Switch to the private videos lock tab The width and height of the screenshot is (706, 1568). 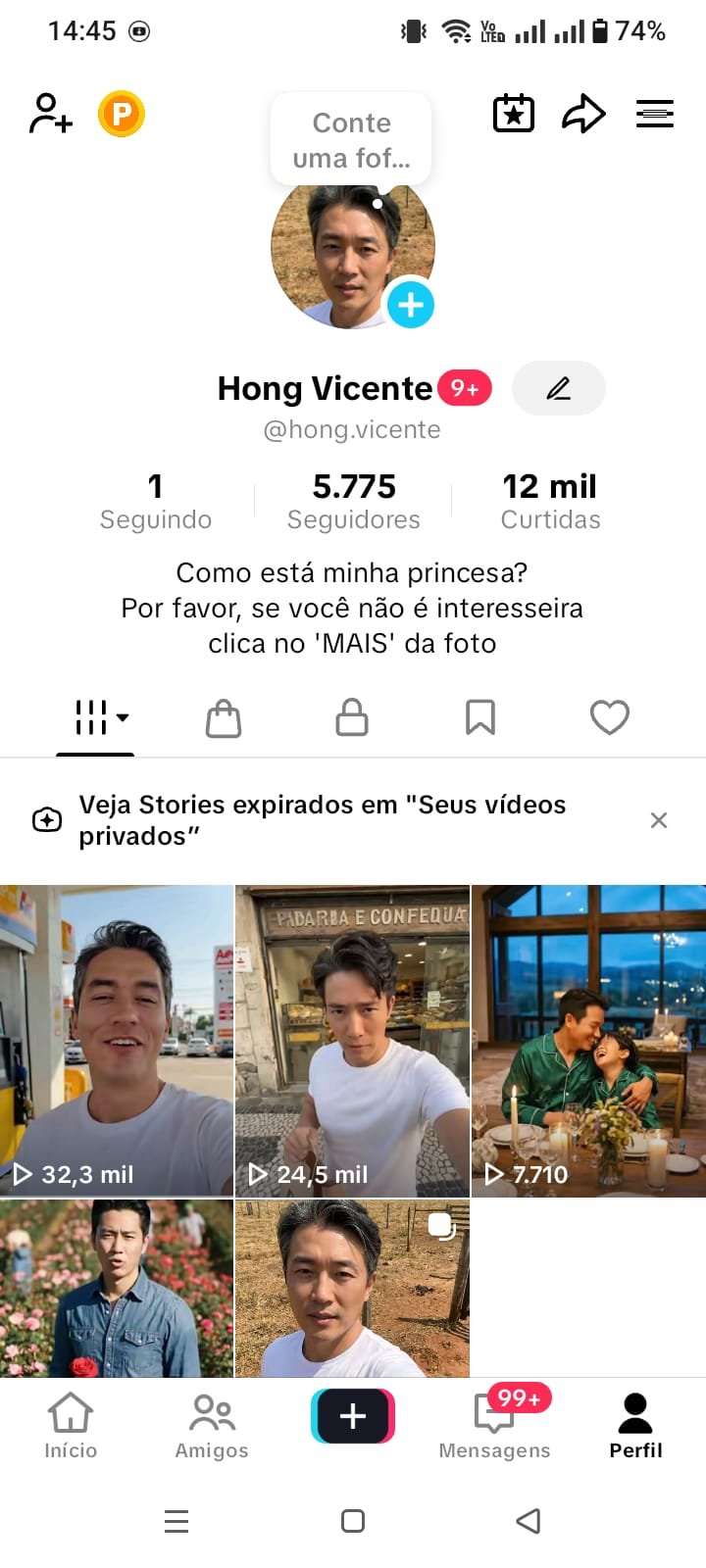(352, 718)
